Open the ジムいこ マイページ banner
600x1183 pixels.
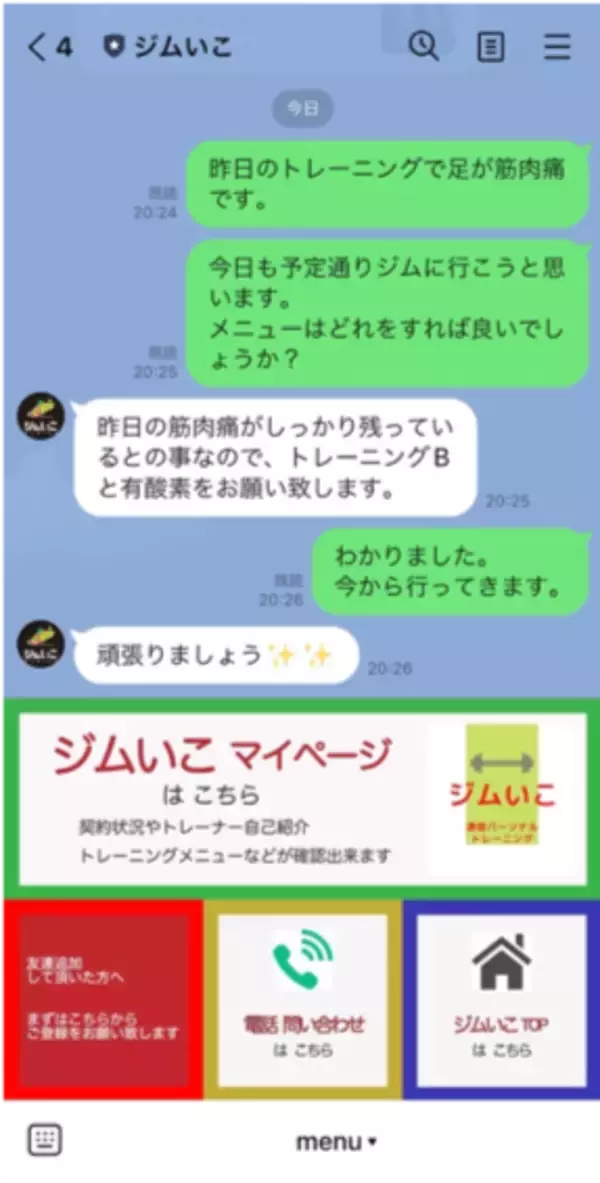coord(302,799)
